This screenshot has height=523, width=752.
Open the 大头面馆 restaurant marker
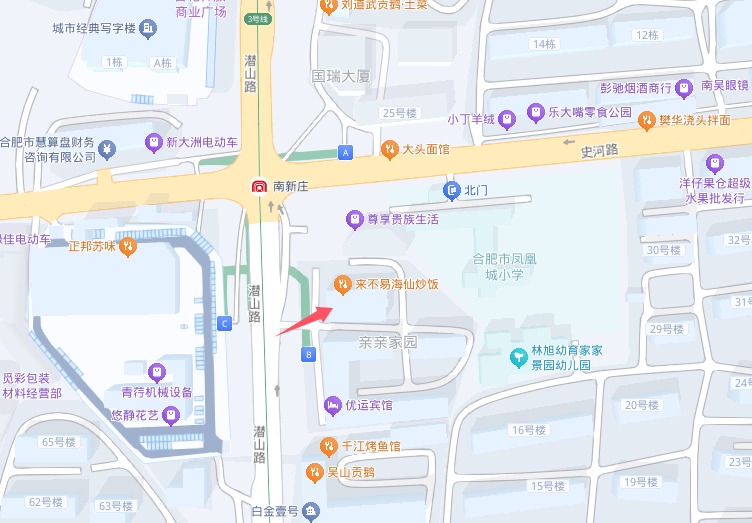(389, 150)
